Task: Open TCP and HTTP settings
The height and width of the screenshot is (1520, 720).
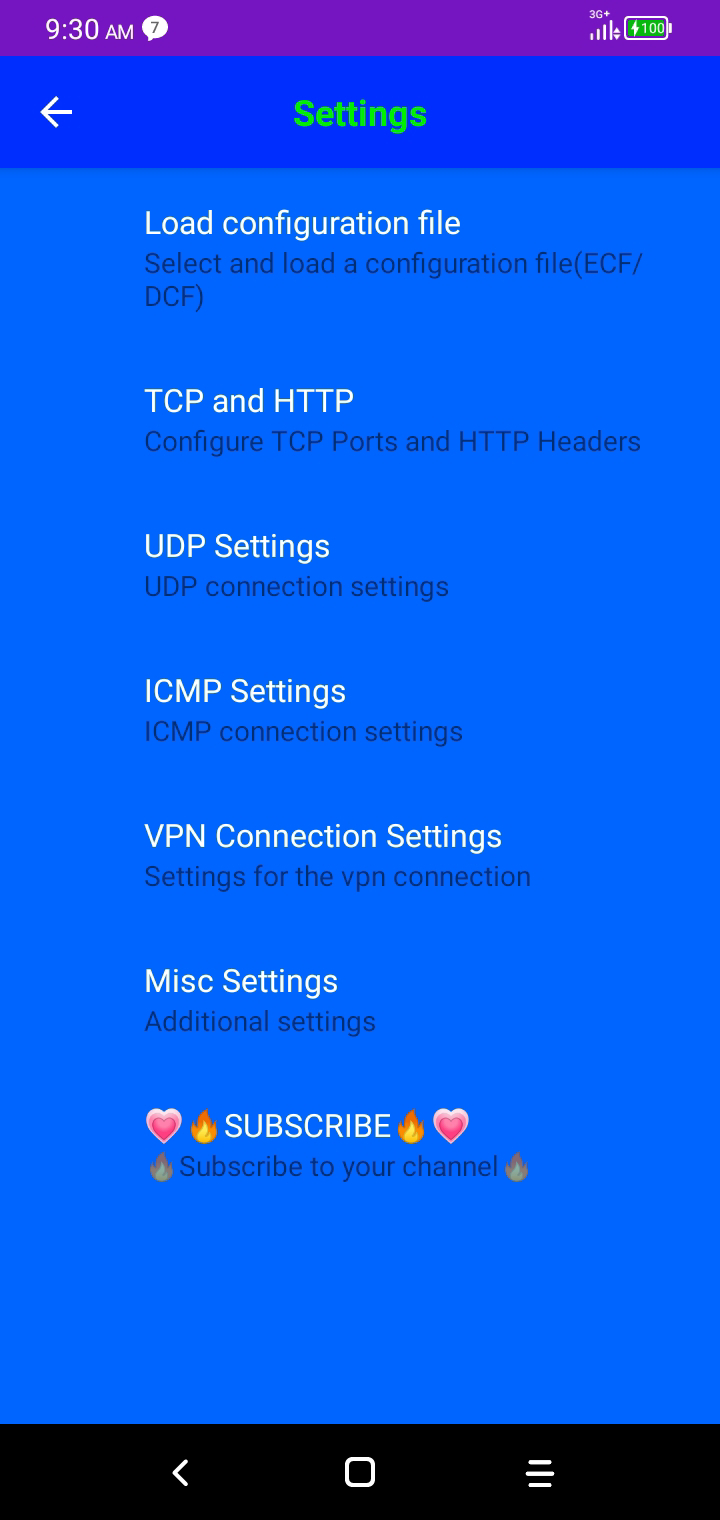Action: pyautogui.click(x=360, y=420)
